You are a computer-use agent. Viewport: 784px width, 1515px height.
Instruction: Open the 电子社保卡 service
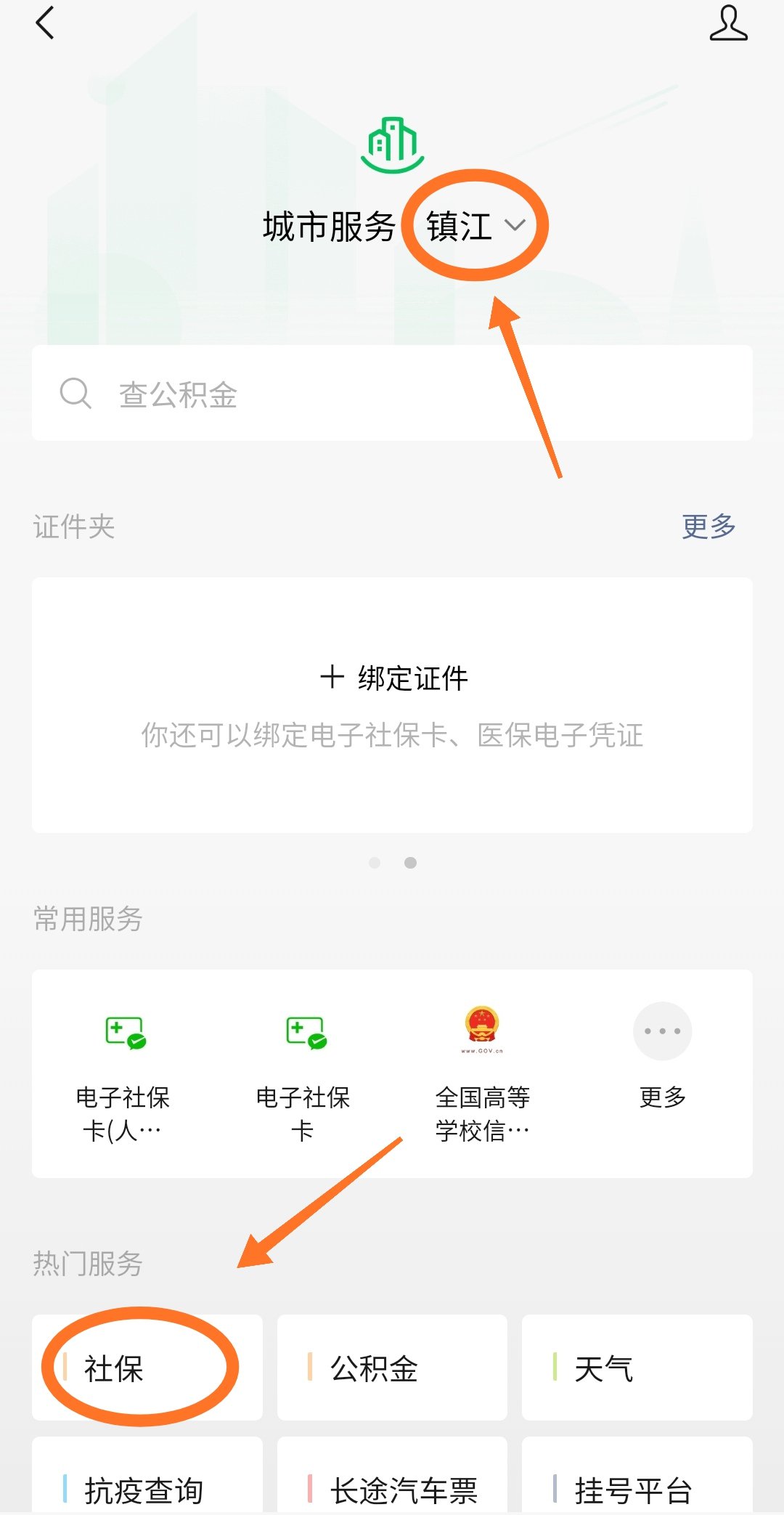[x=303, y=1073]
